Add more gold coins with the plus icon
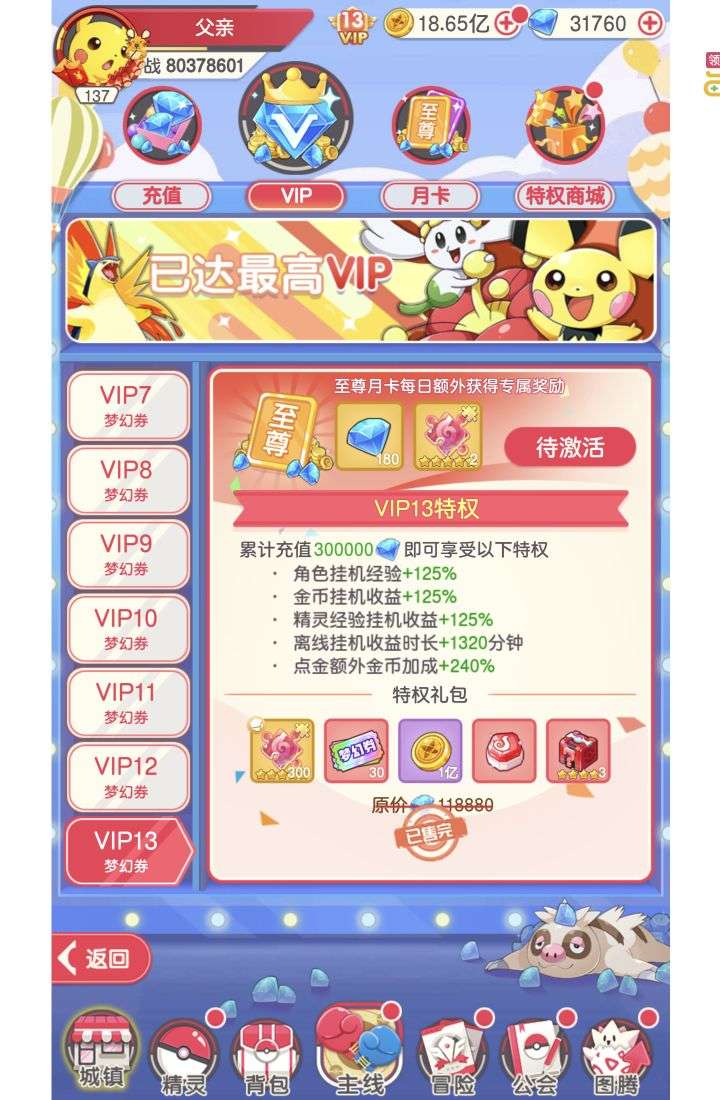 click(x=507, y=24)
